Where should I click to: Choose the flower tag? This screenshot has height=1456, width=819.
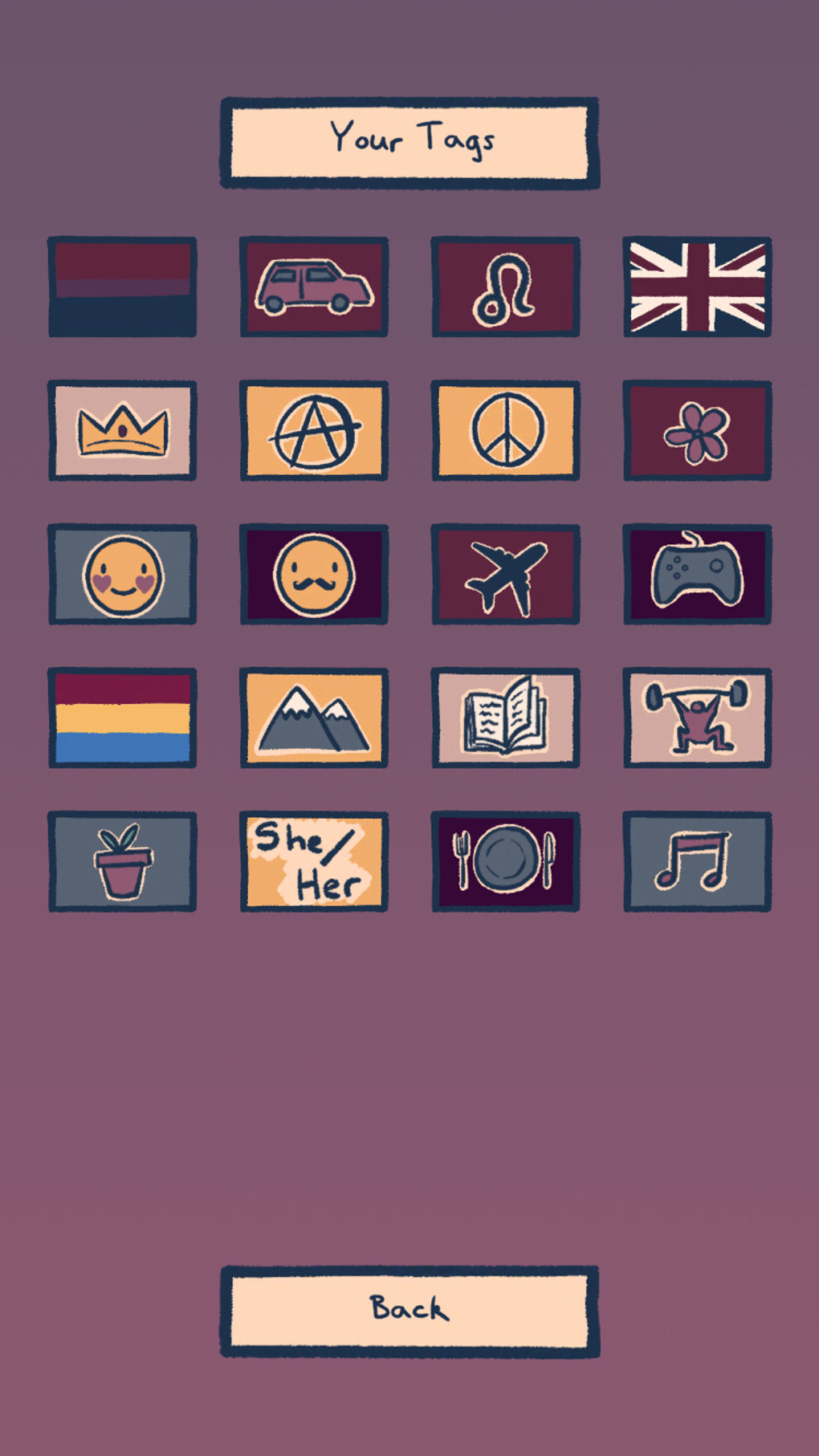pos(697,430)
